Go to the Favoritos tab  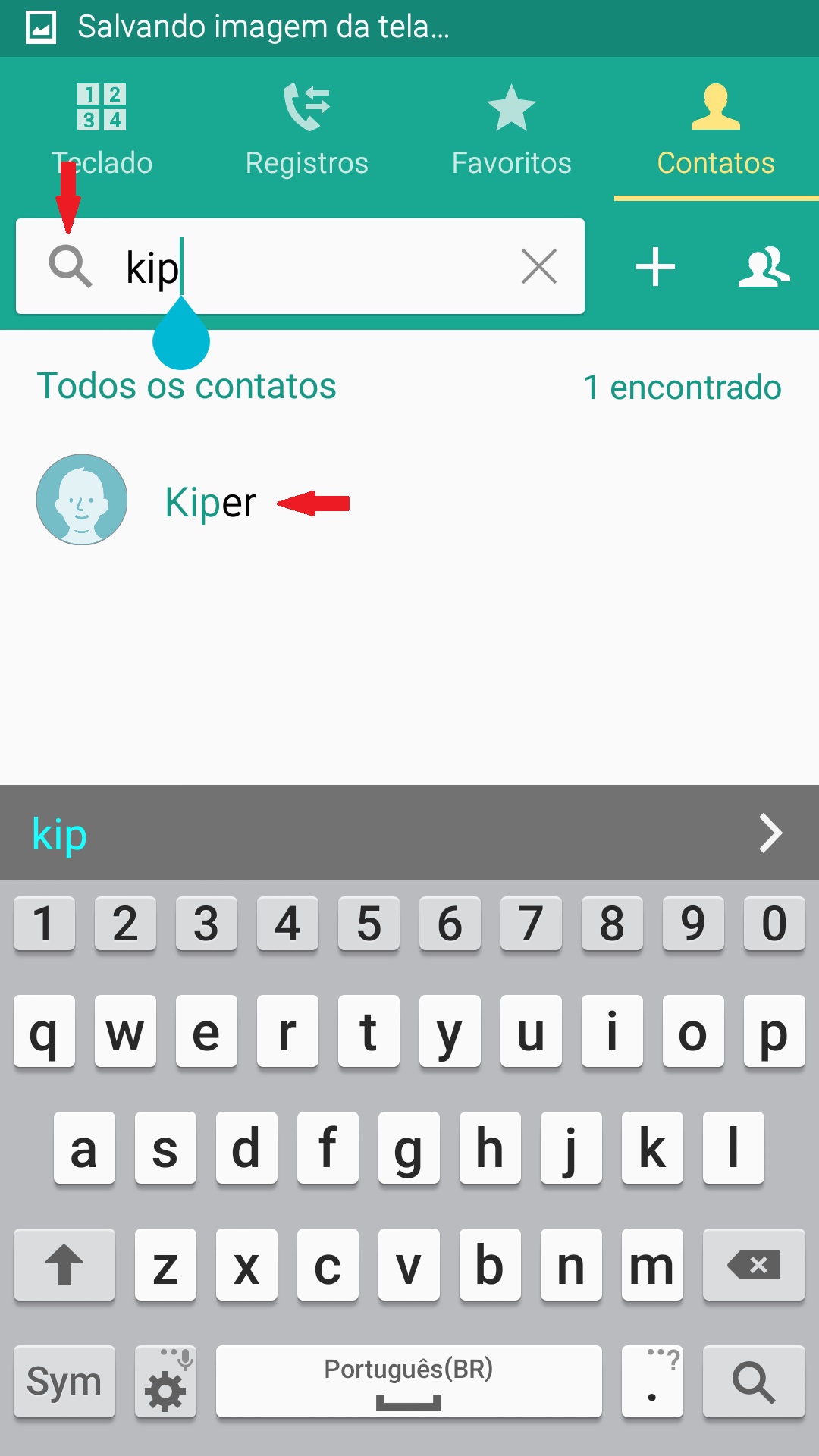[x=511, y=129]
